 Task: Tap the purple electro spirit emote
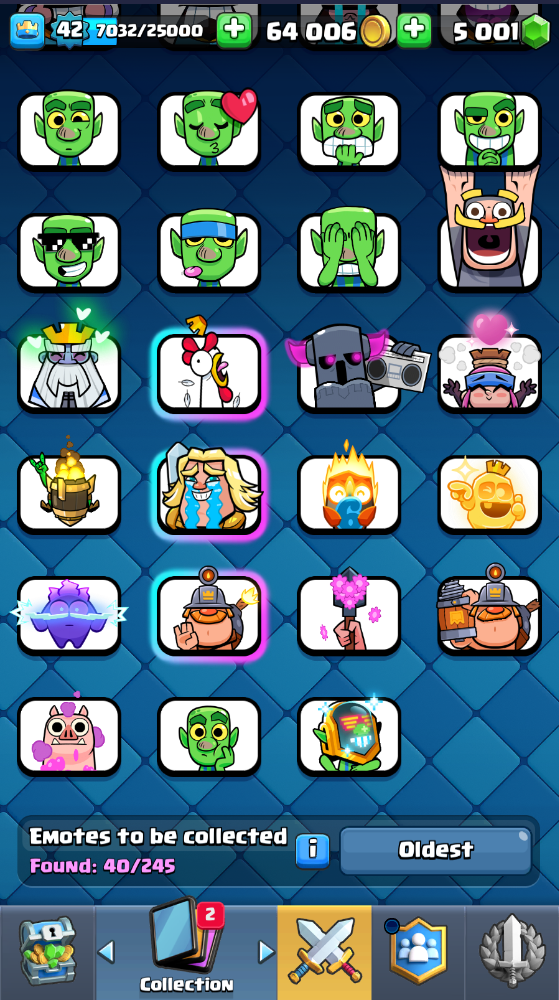click(x=69, y=615)
